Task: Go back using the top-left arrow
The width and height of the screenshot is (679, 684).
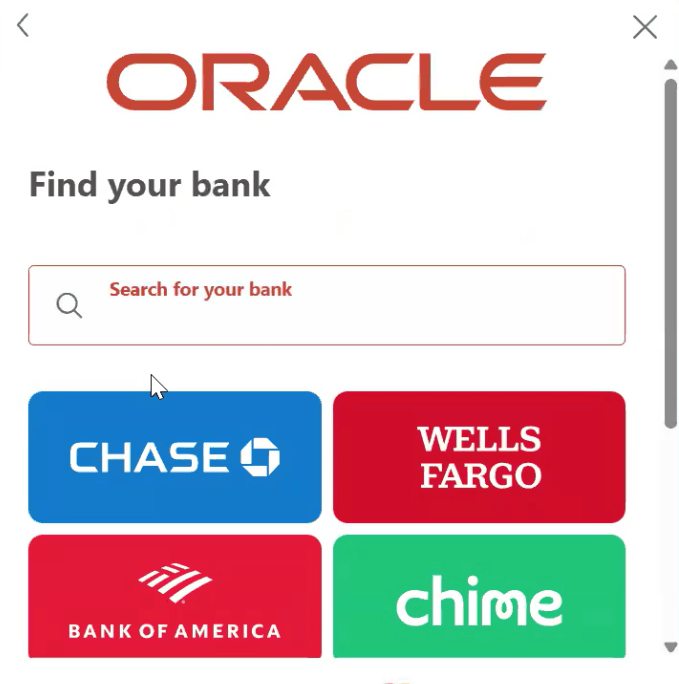Action: [23, 26]
